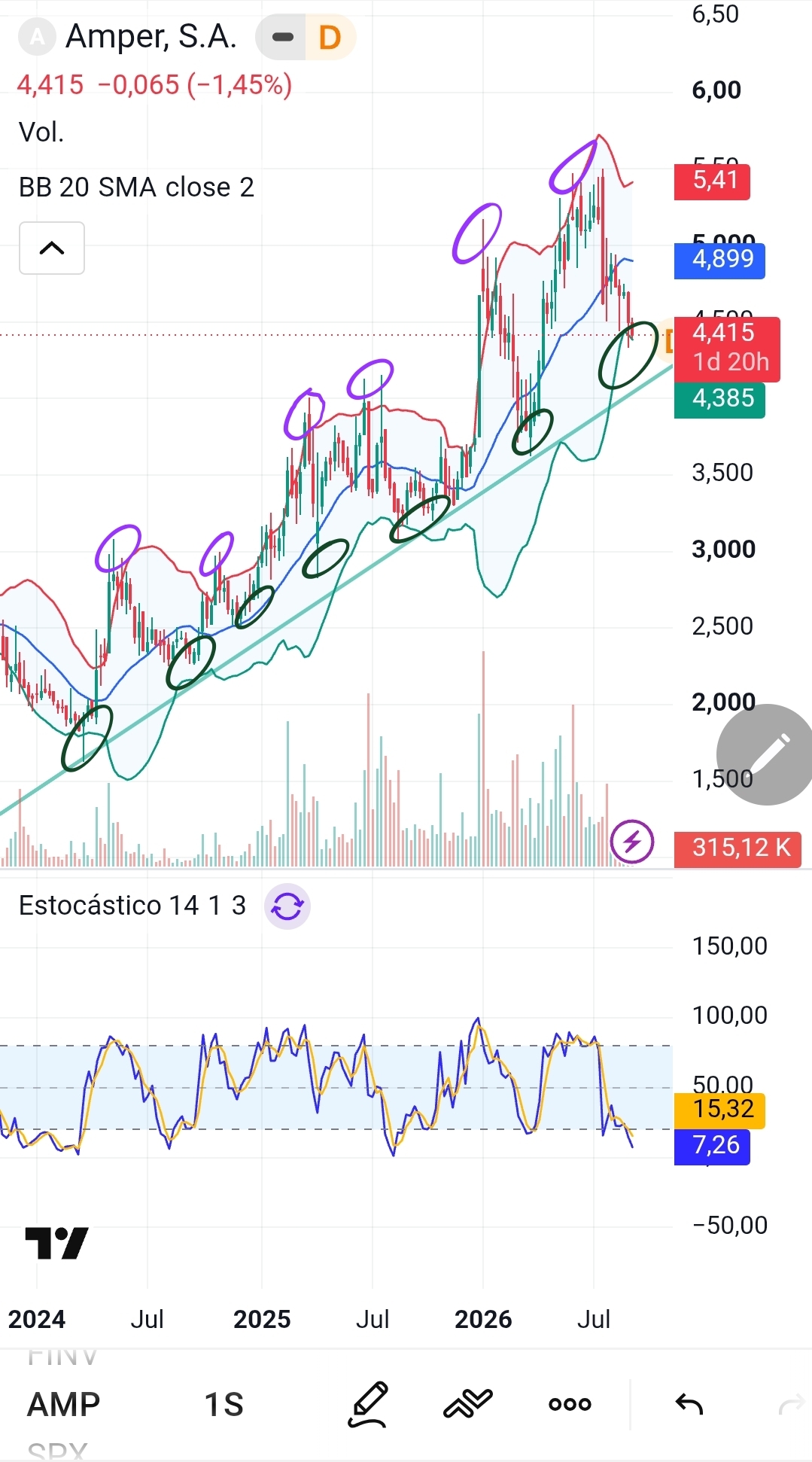Tap the lightning bolt icon on the chart
Viewport: 812px width, 1462px height.
[632, 842]
